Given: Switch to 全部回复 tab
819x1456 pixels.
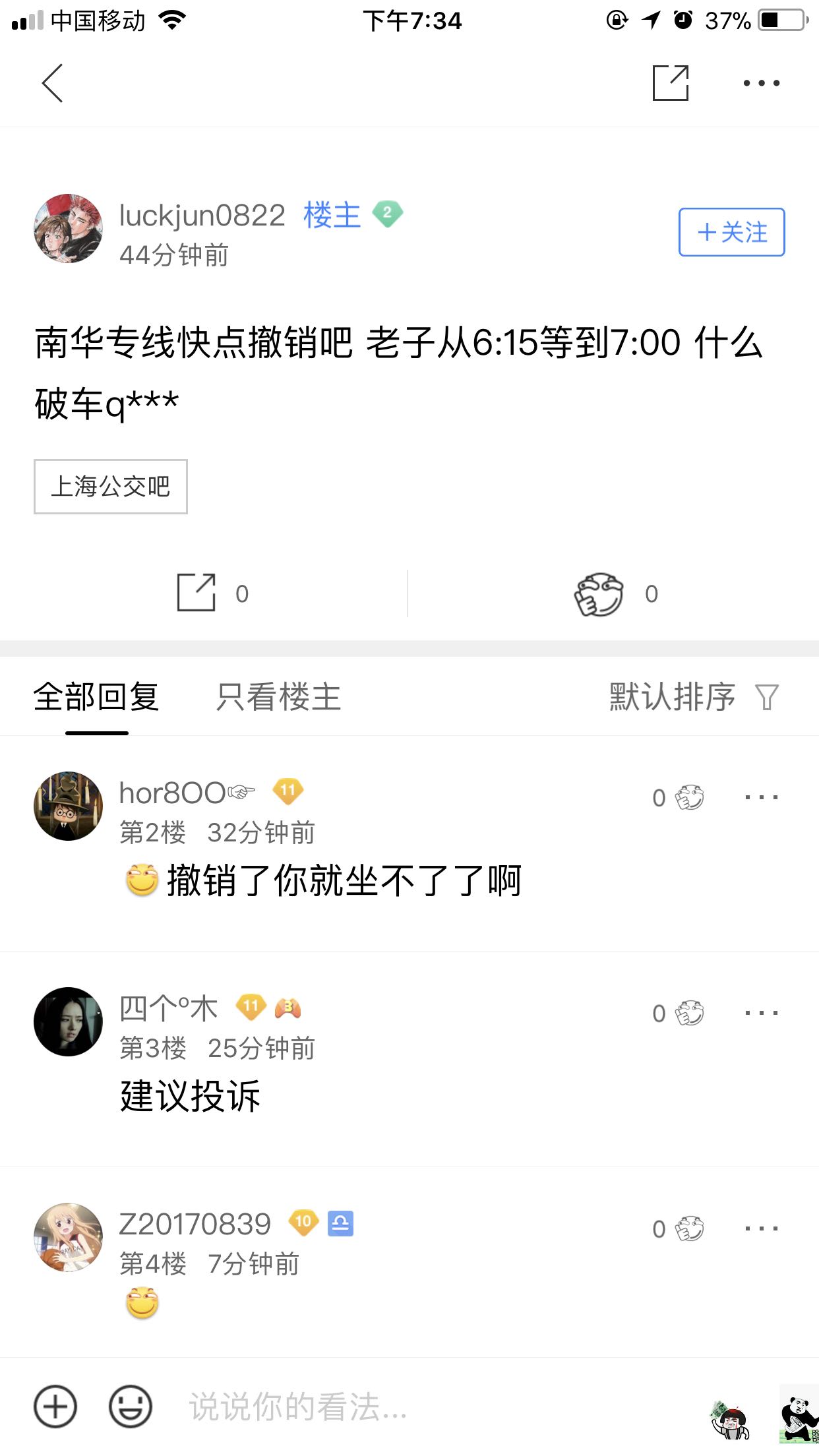Looking at the screenshot, I should tap(96, 697).
